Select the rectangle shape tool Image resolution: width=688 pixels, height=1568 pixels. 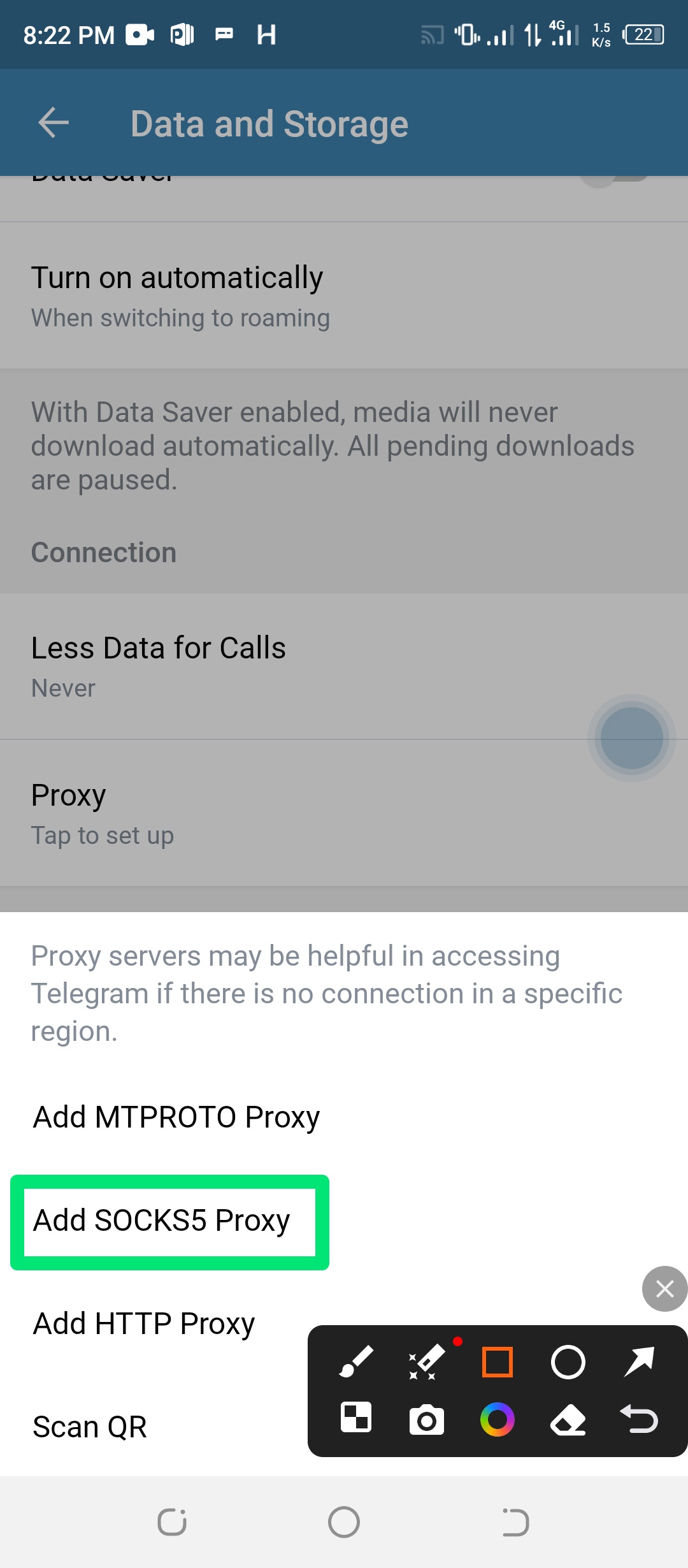498,1362
